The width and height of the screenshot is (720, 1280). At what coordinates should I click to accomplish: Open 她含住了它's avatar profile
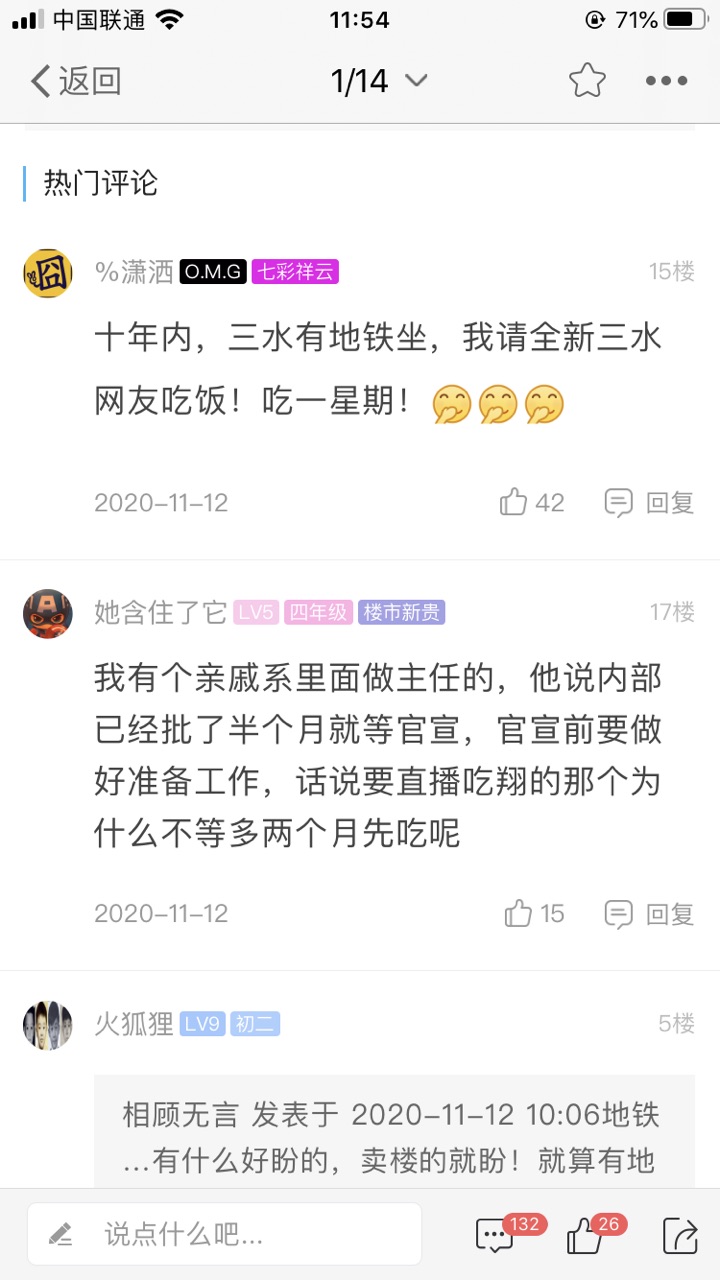(x=48, y=613)
